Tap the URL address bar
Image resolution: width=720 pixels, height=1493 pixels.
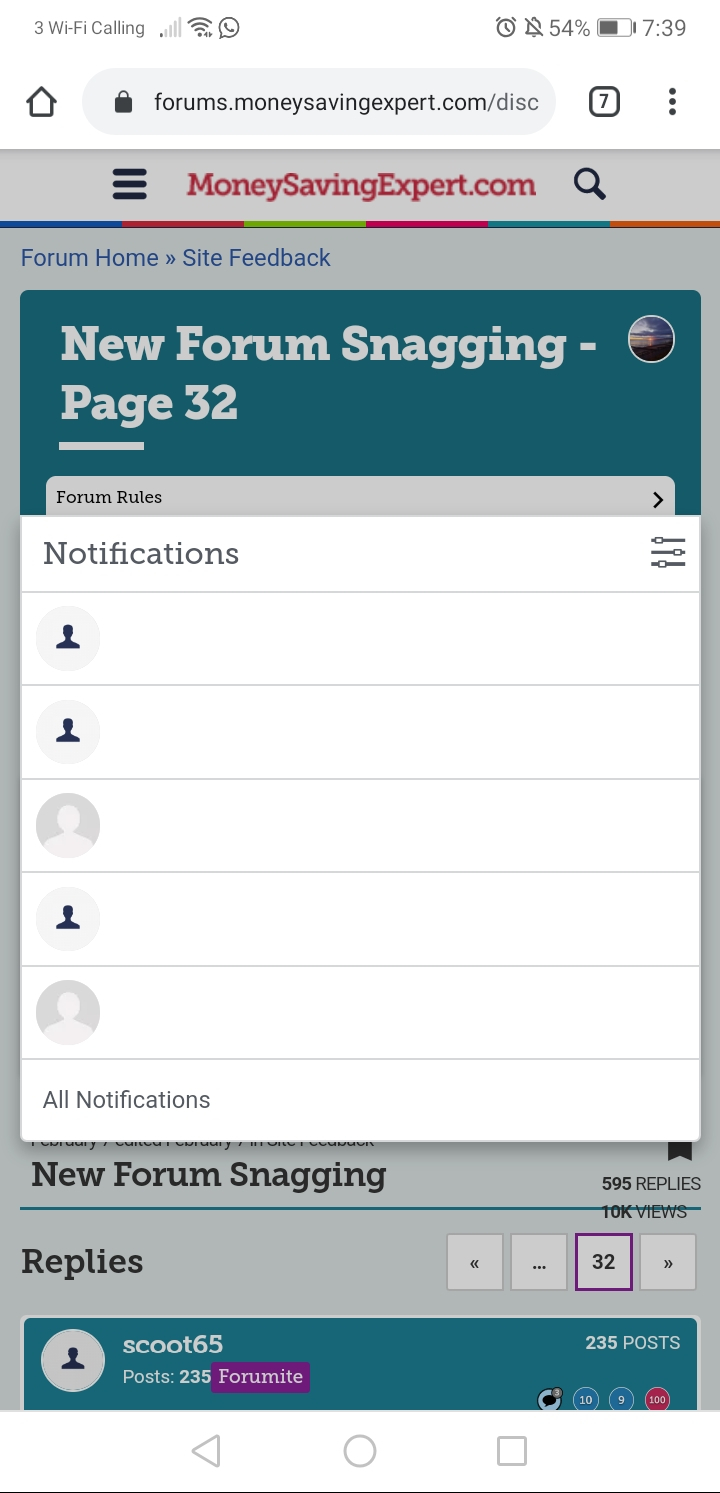point(319,102)
